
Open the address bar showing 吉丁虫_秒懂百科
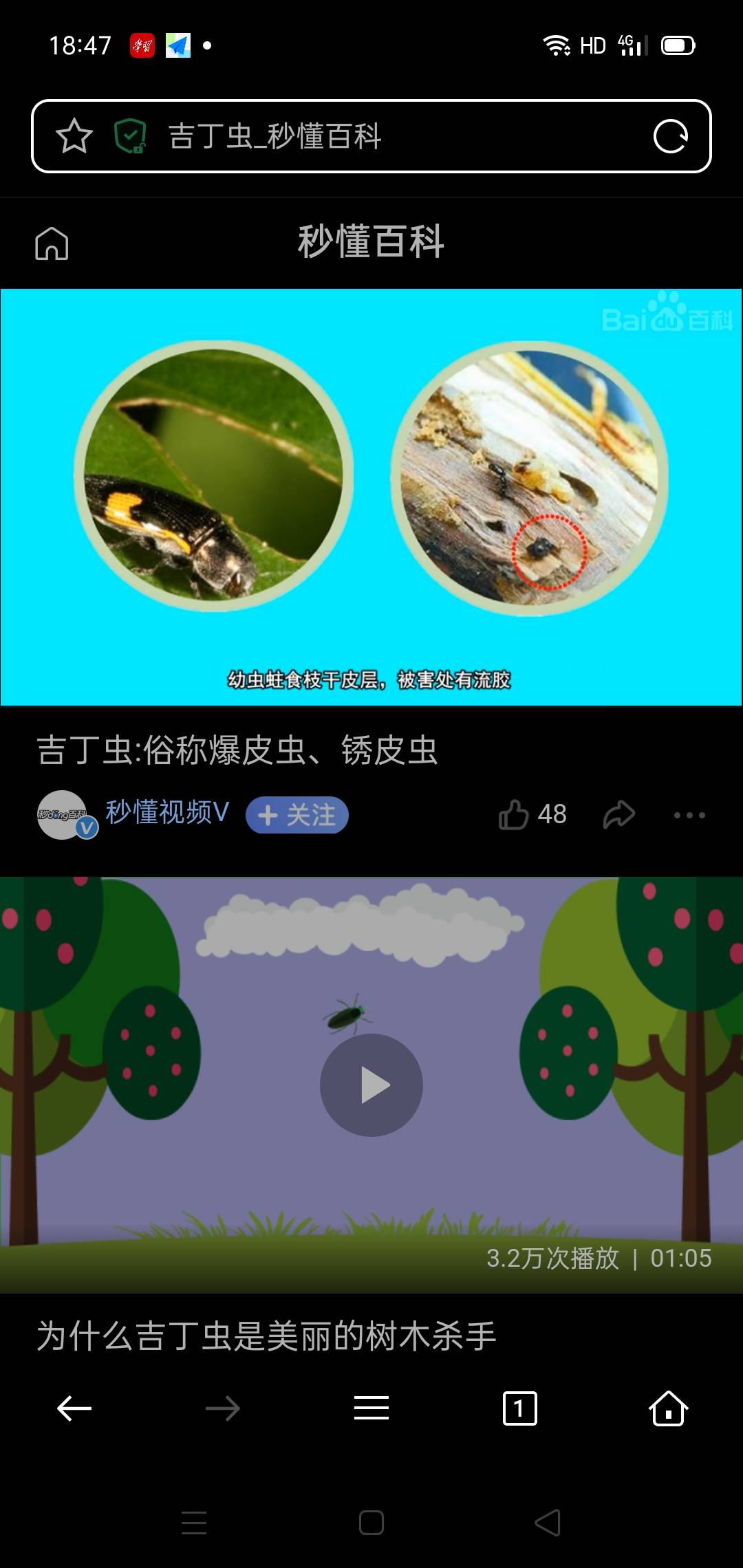click(371, 136)
